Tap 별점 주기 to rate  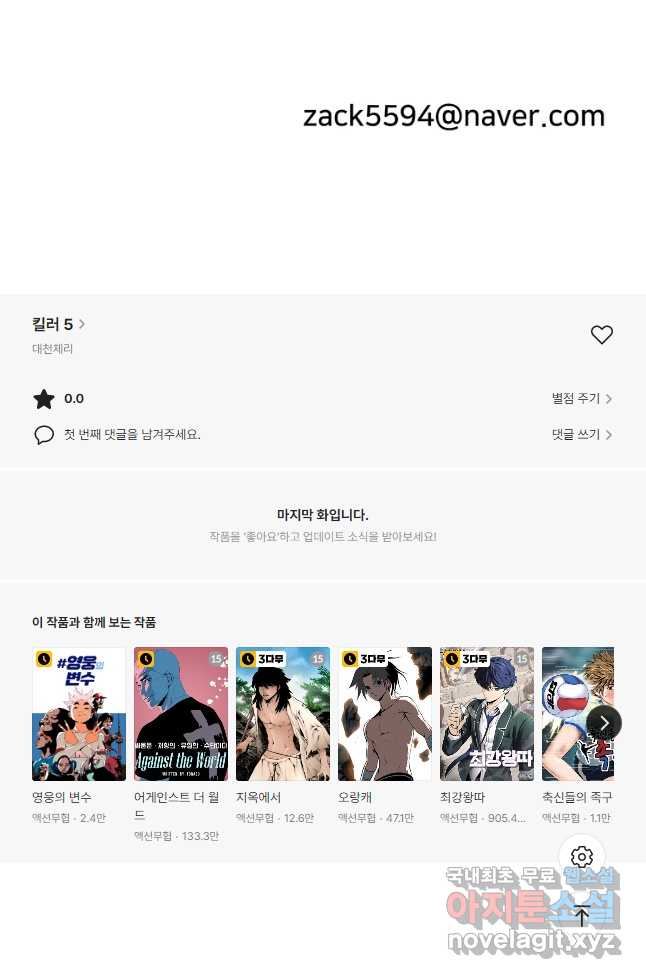581,398
